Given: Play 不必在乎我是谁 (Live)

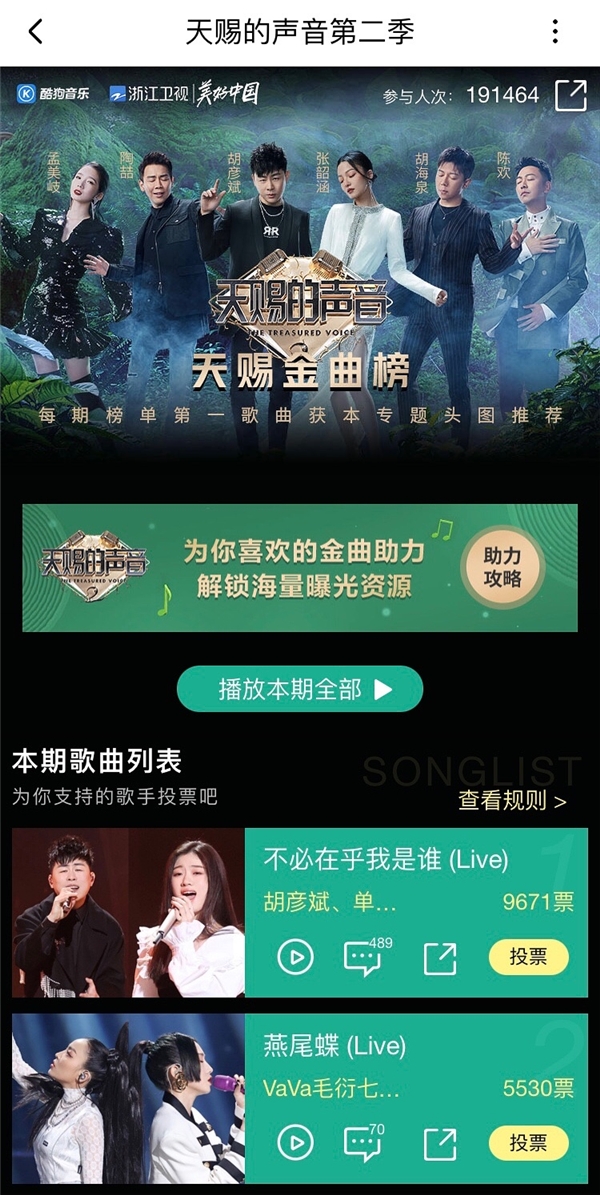Looking at the screenshot, I should [295, 958].
